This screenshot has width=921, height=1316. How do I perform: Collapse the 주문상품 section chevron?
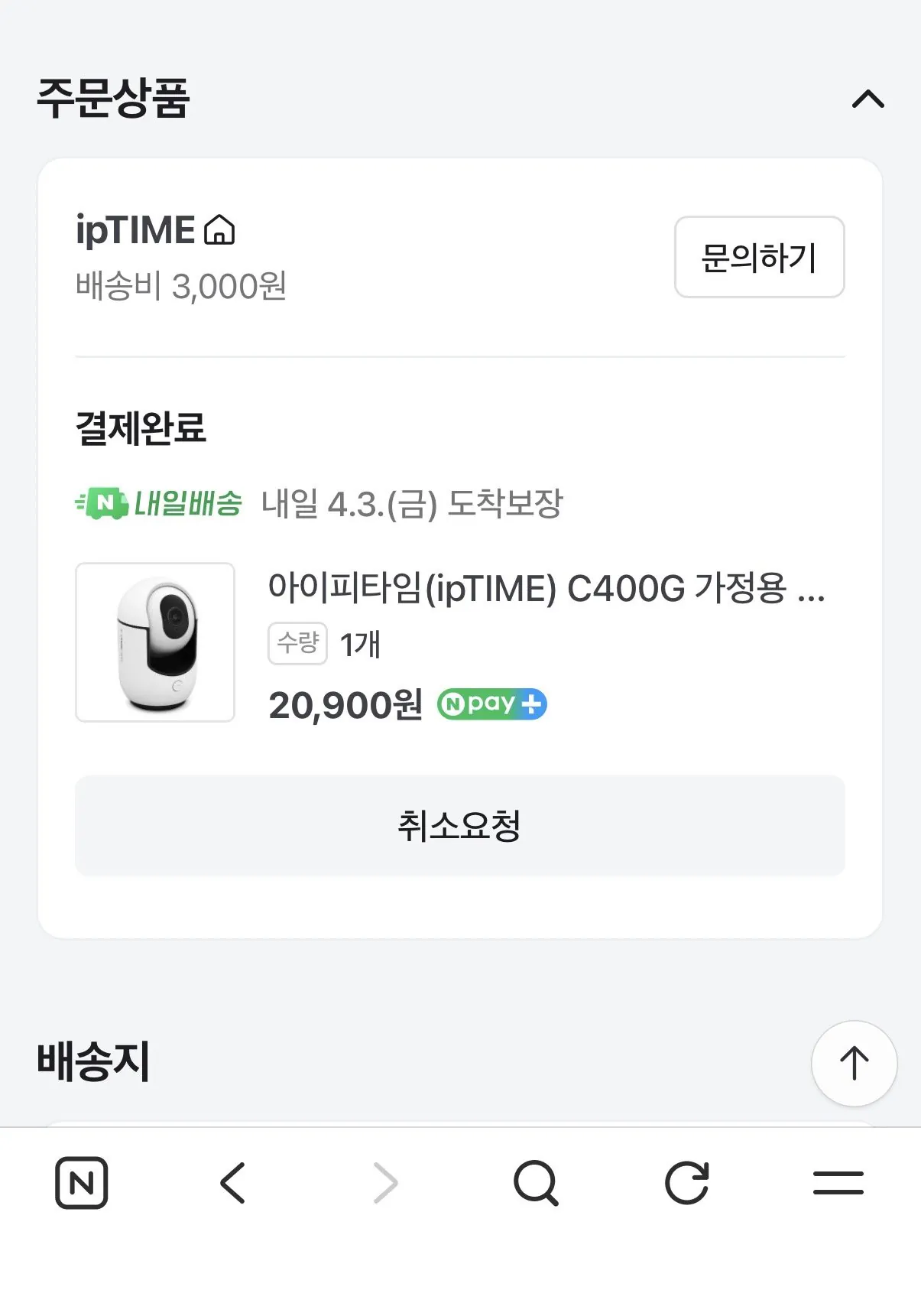point(867,100)
